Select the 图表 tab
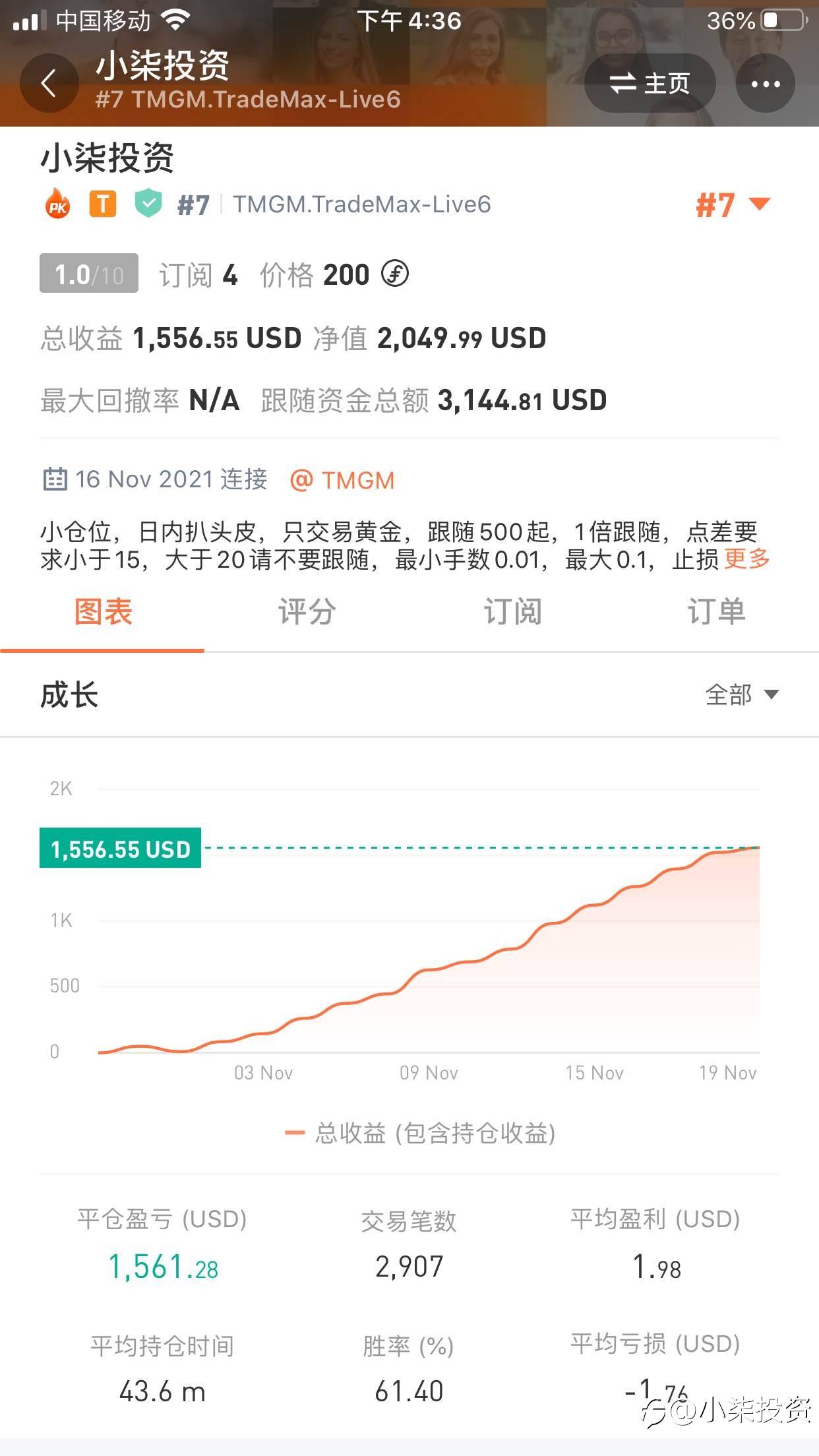Screen dimensions: 819x1456 point(103,612)
